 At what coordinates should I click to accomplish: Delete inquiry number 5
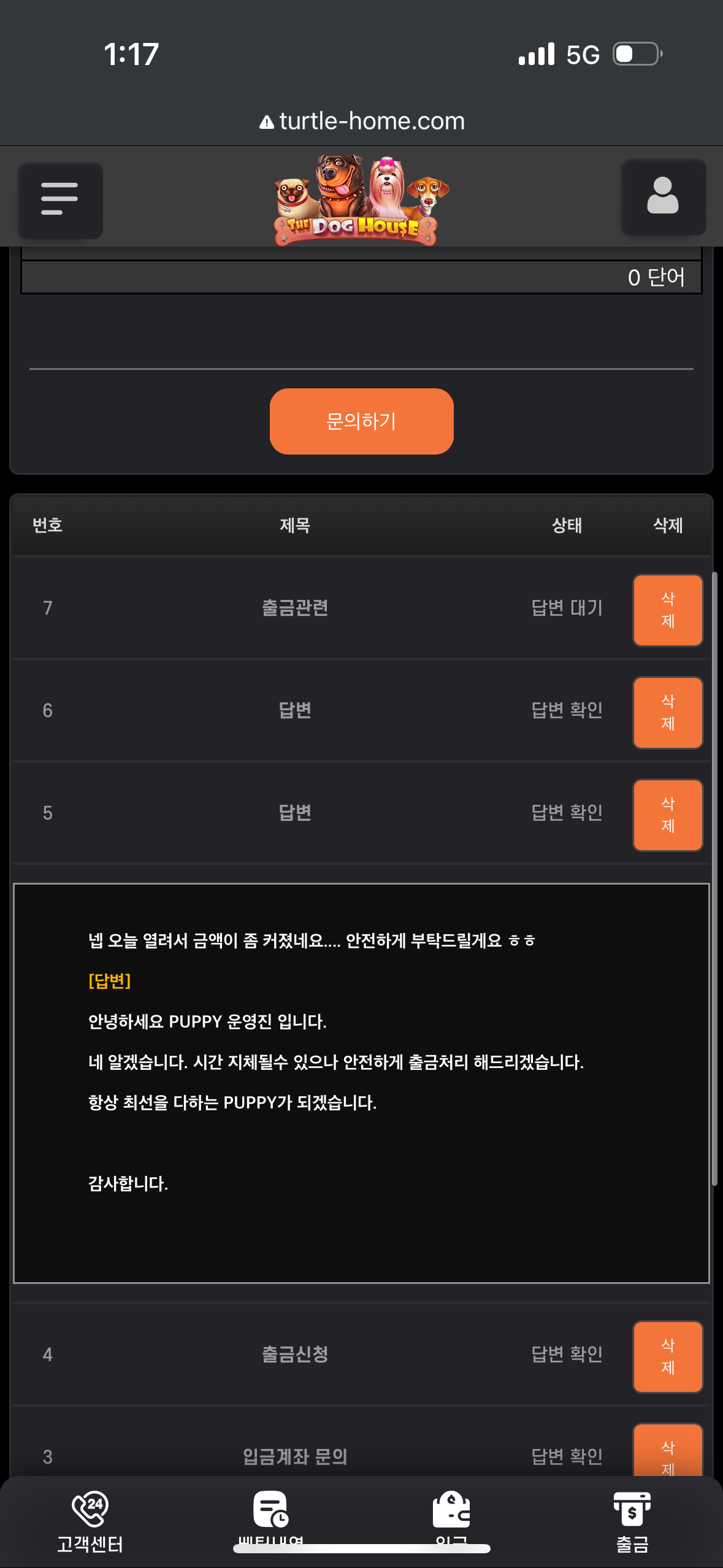point(667,815)
